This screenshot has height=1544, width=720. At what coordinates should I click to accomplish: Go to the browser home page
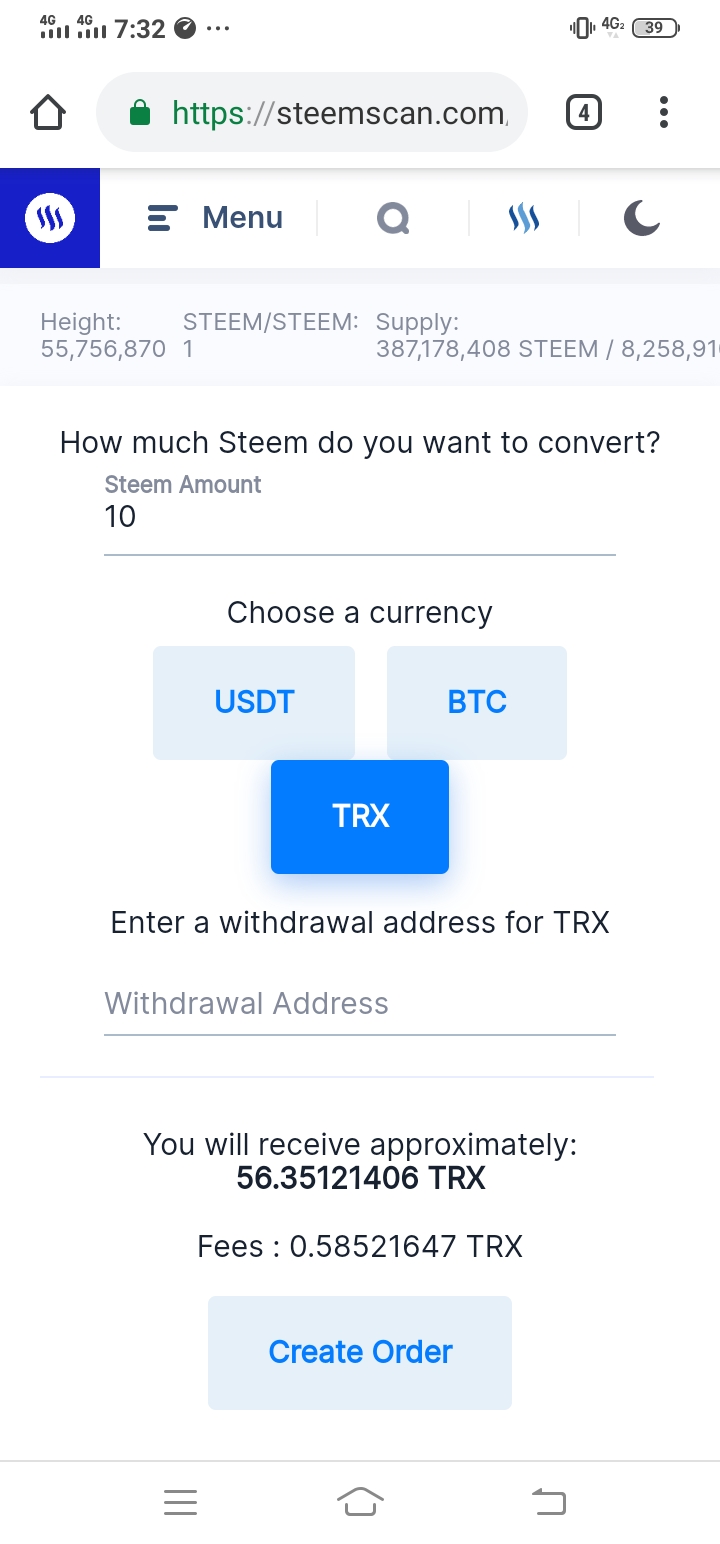coord(48,113)
